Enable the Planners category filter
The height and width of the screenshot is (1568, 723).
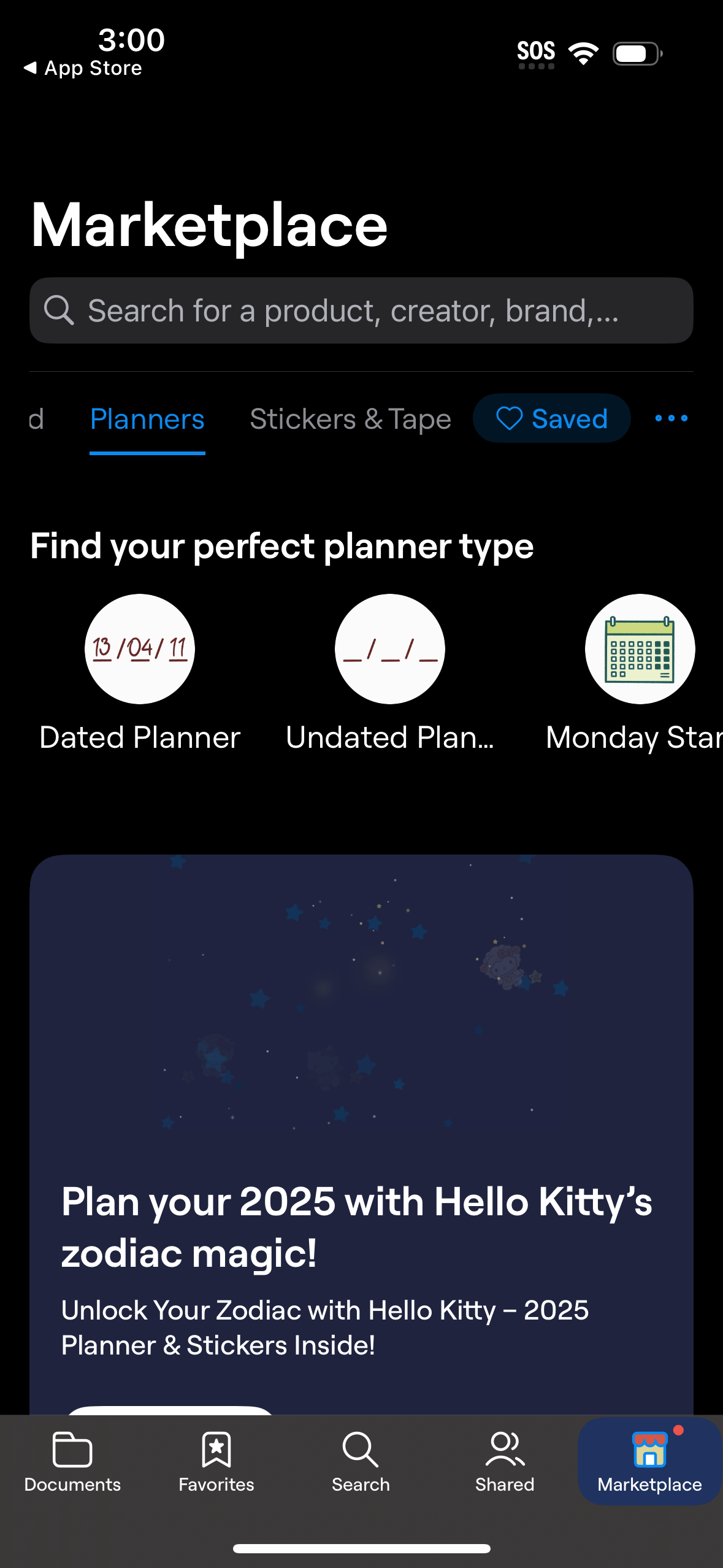pyautogui.click(x=147, y=418)
